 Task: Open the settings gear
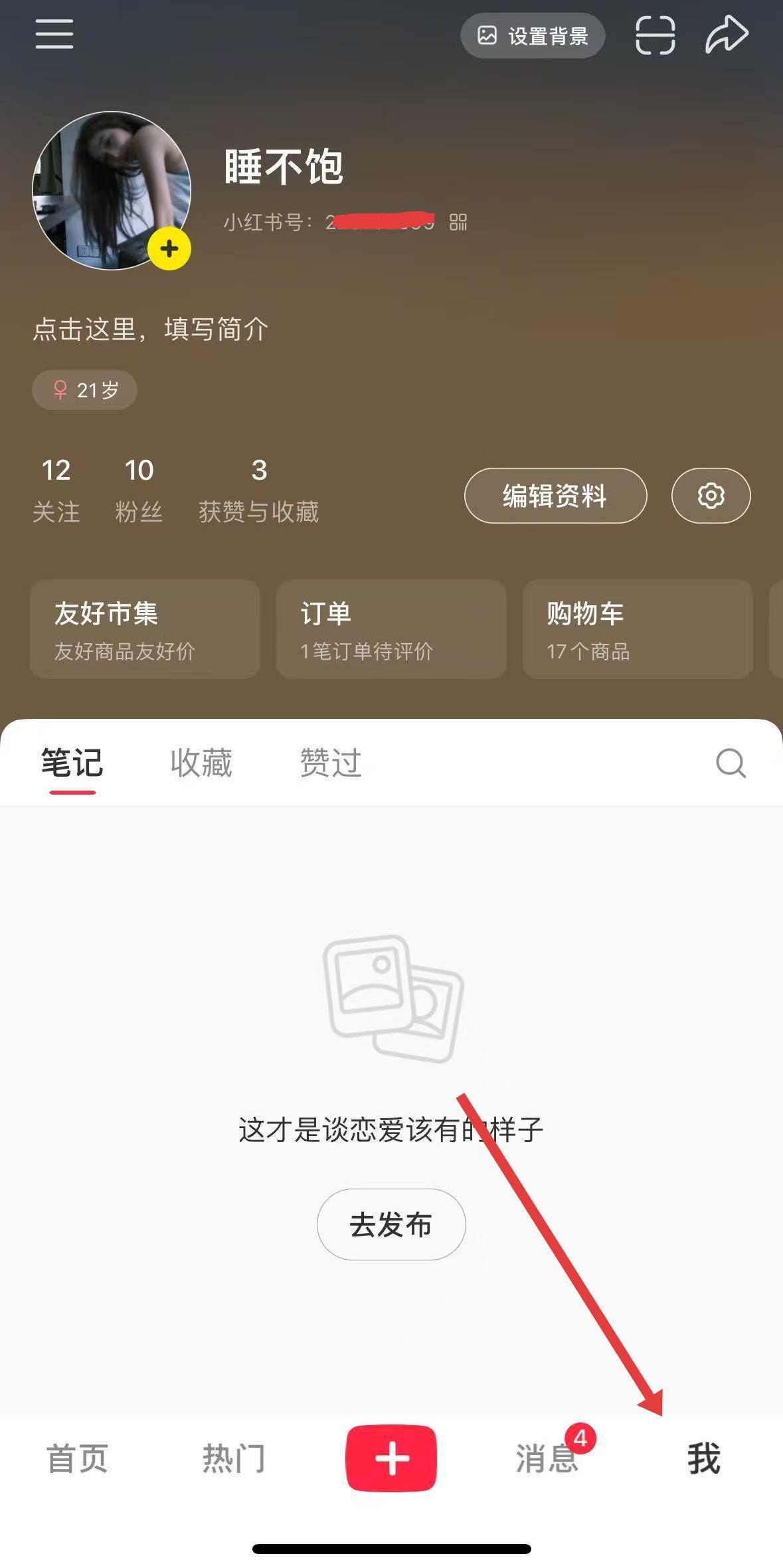[x=711, y=496]
